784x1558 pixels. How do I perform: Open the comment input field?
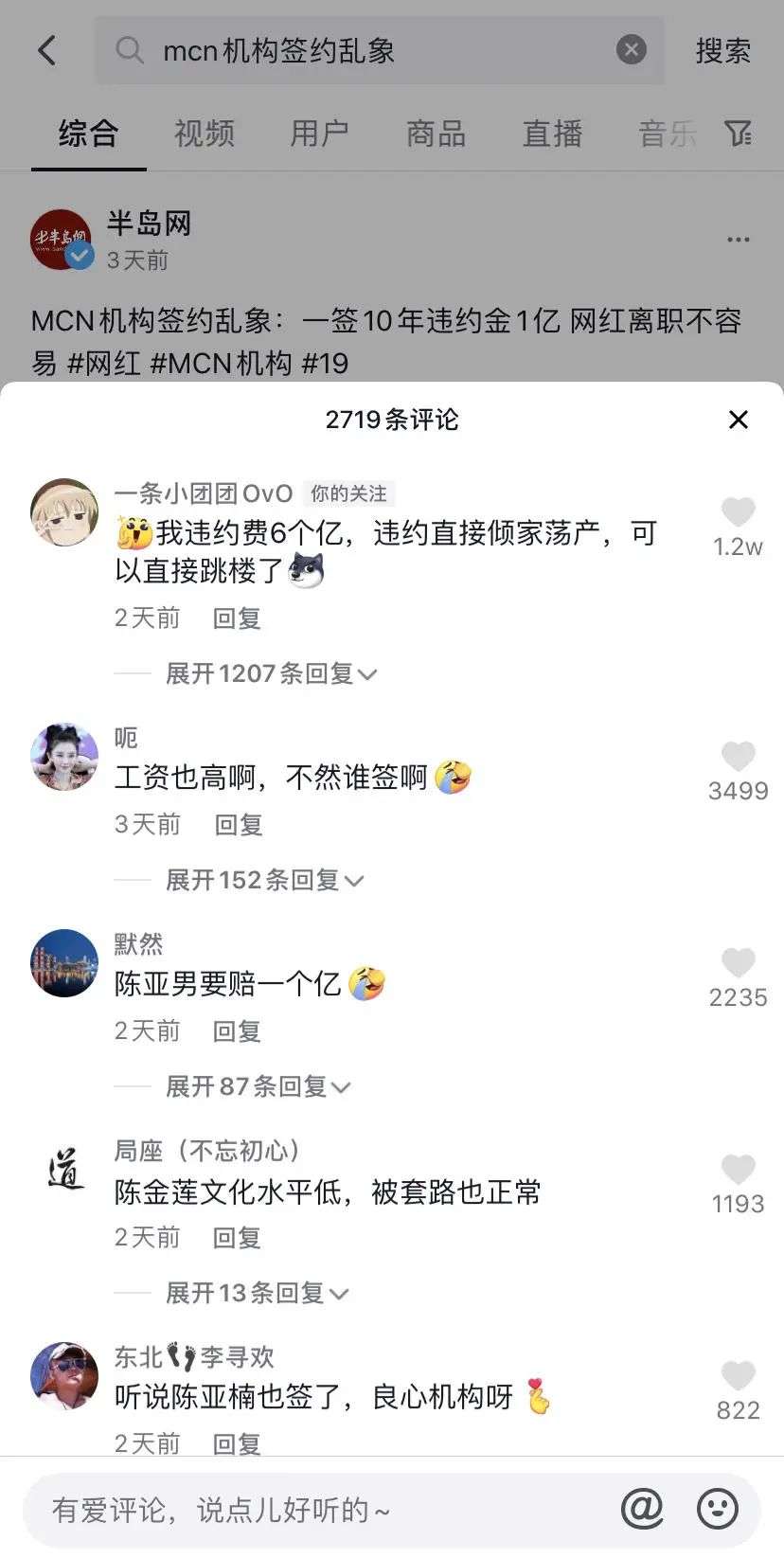point(312,1510)
